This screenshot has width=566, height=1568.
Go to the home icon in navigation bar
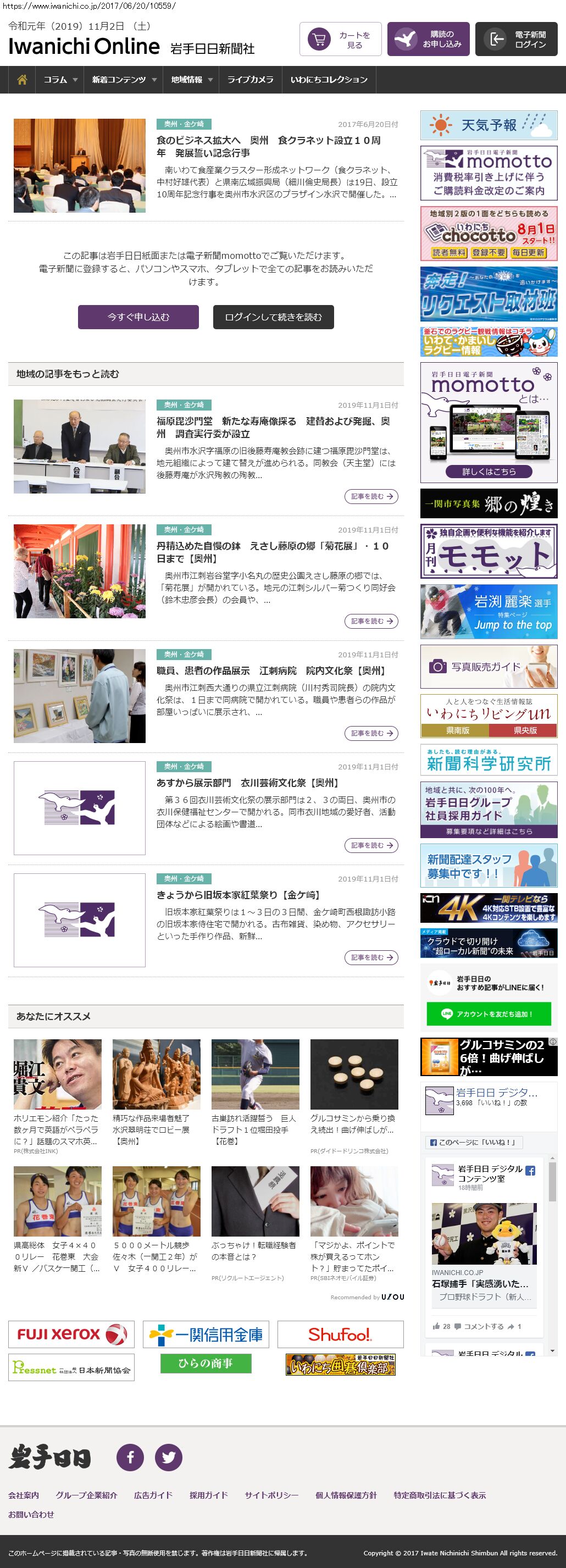(x=22, y=80)
